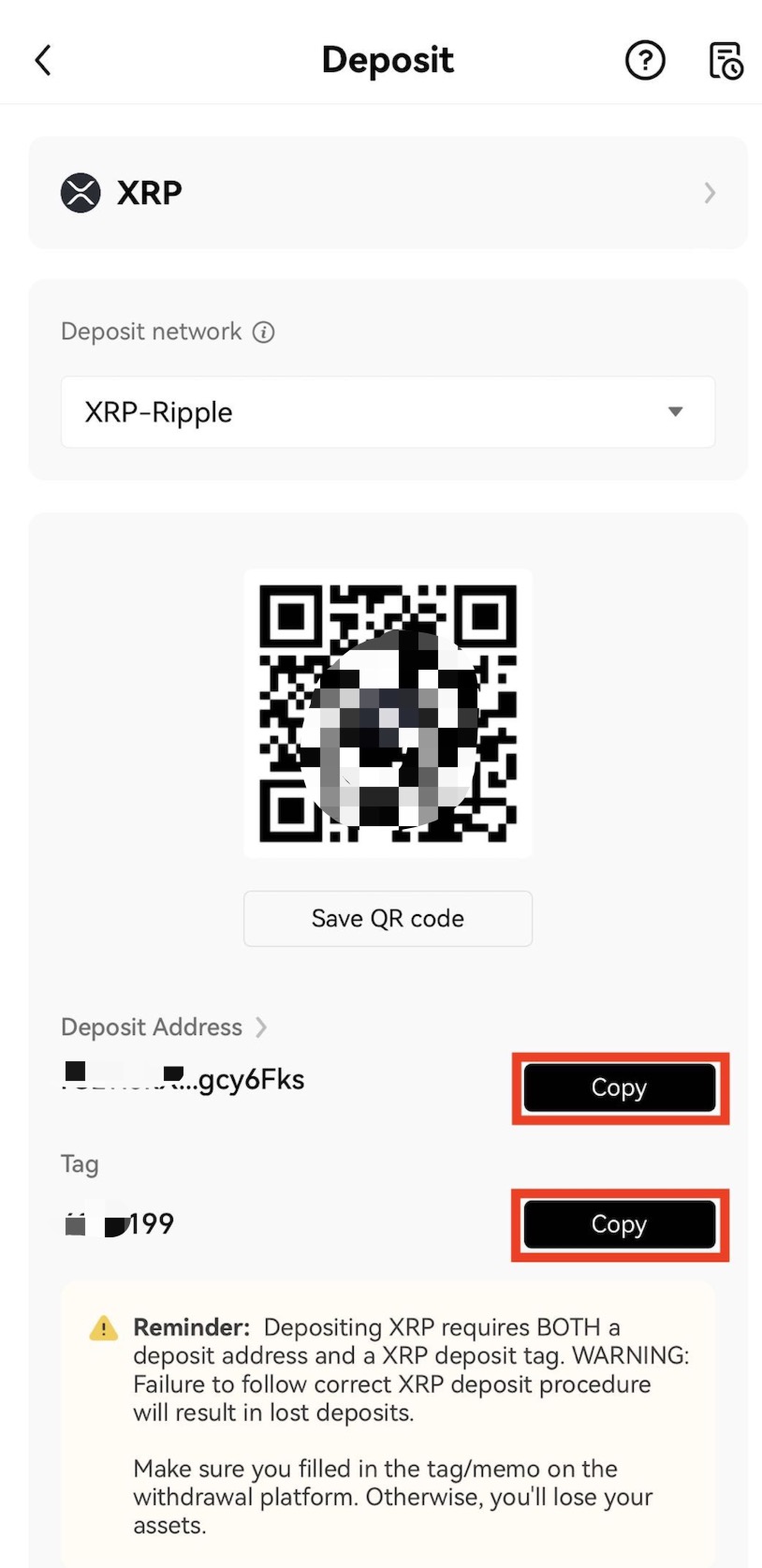Show deposit network info tooltip
Screen dimensions: 762x1568
click(264, 333)
